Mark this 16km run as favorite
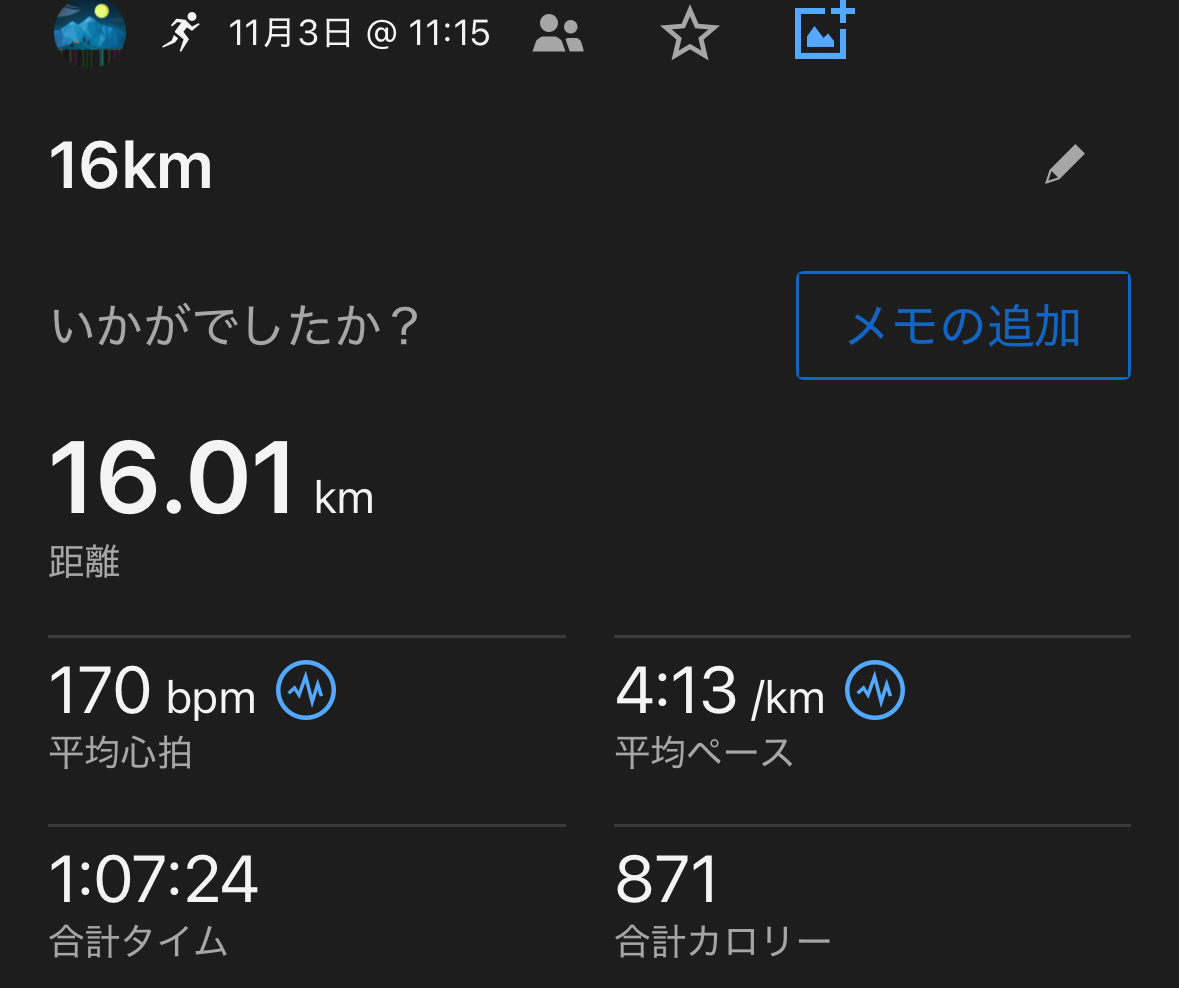Image resolution: width=1179 pixels, height=988 pixels. pyautogui.click(x=690, y=34)
